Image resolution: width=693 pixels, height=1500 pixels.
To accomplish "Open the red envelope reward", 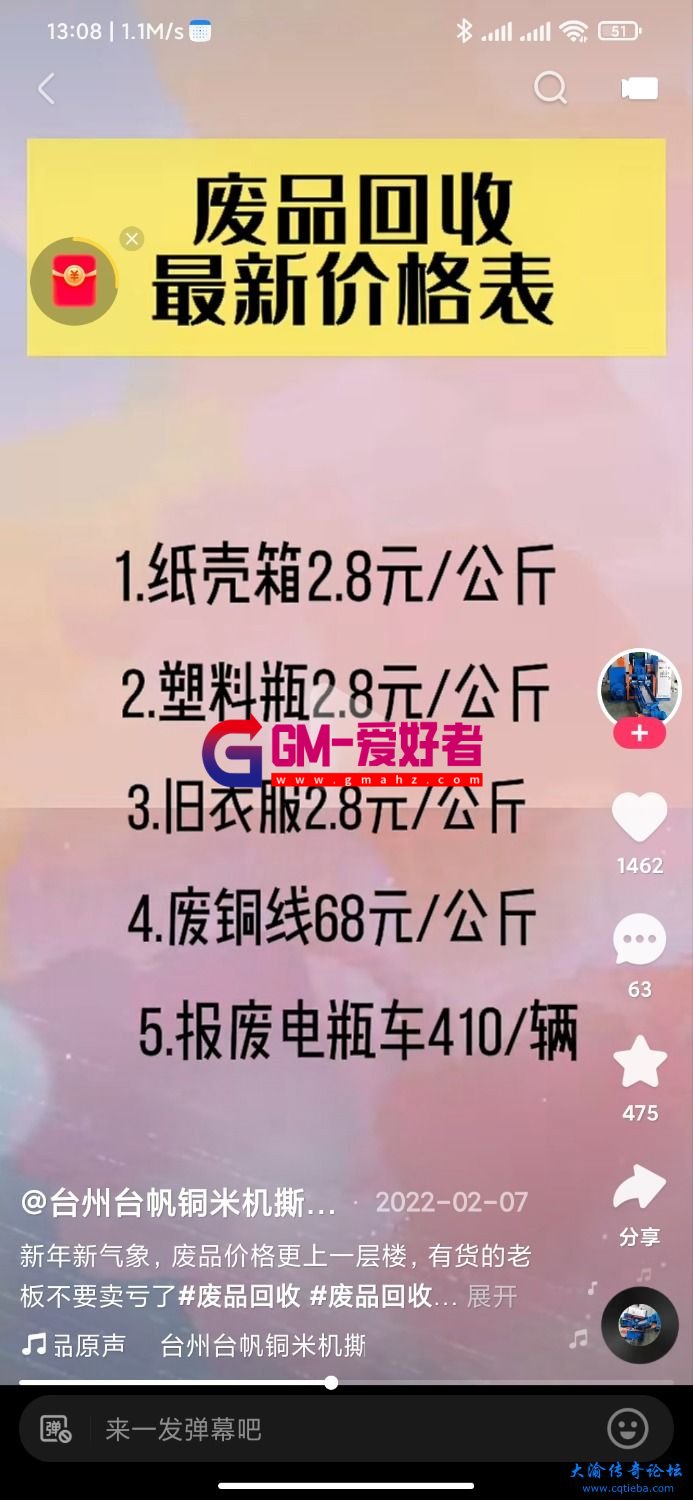I will point(72,284).
